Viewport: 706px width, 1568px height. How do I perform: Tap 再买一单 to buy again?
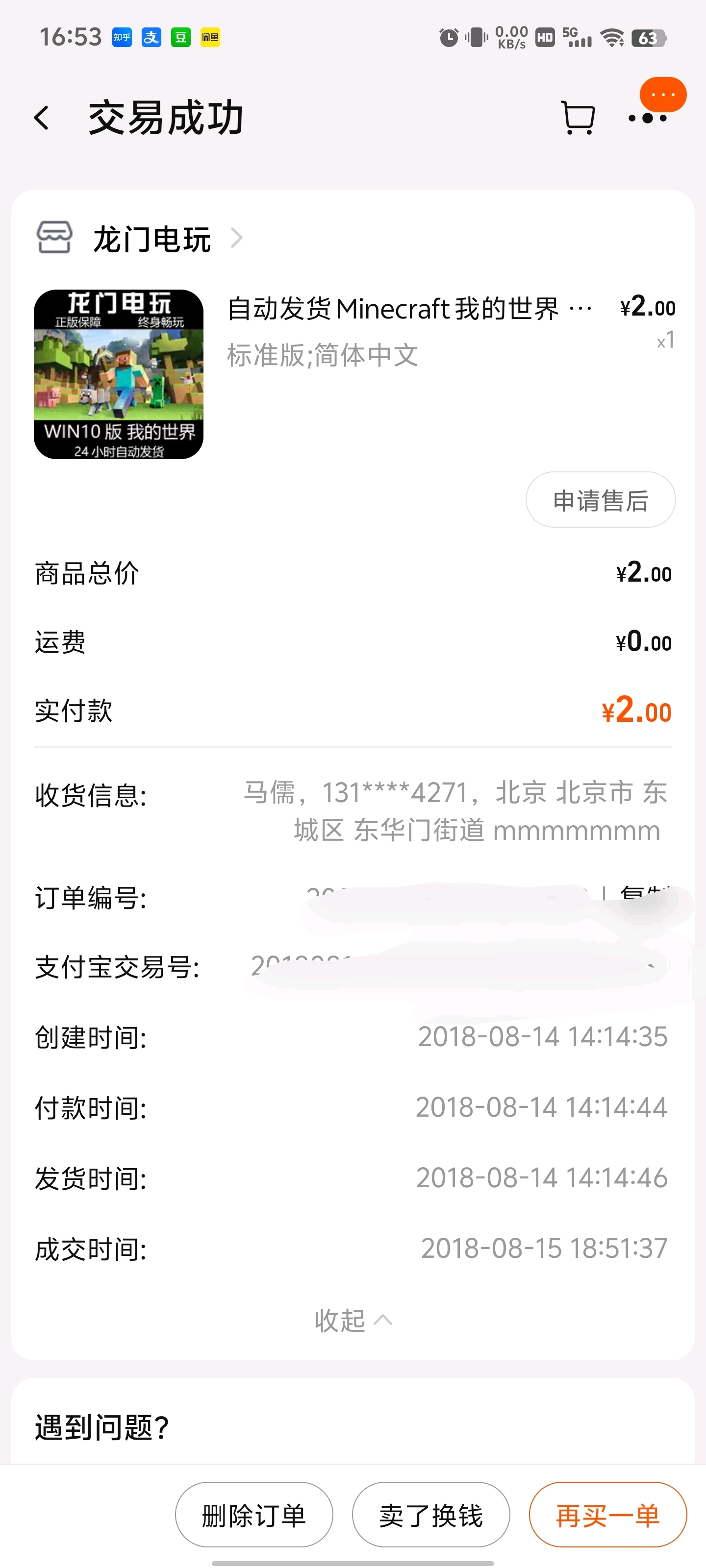coord(608,1515)
